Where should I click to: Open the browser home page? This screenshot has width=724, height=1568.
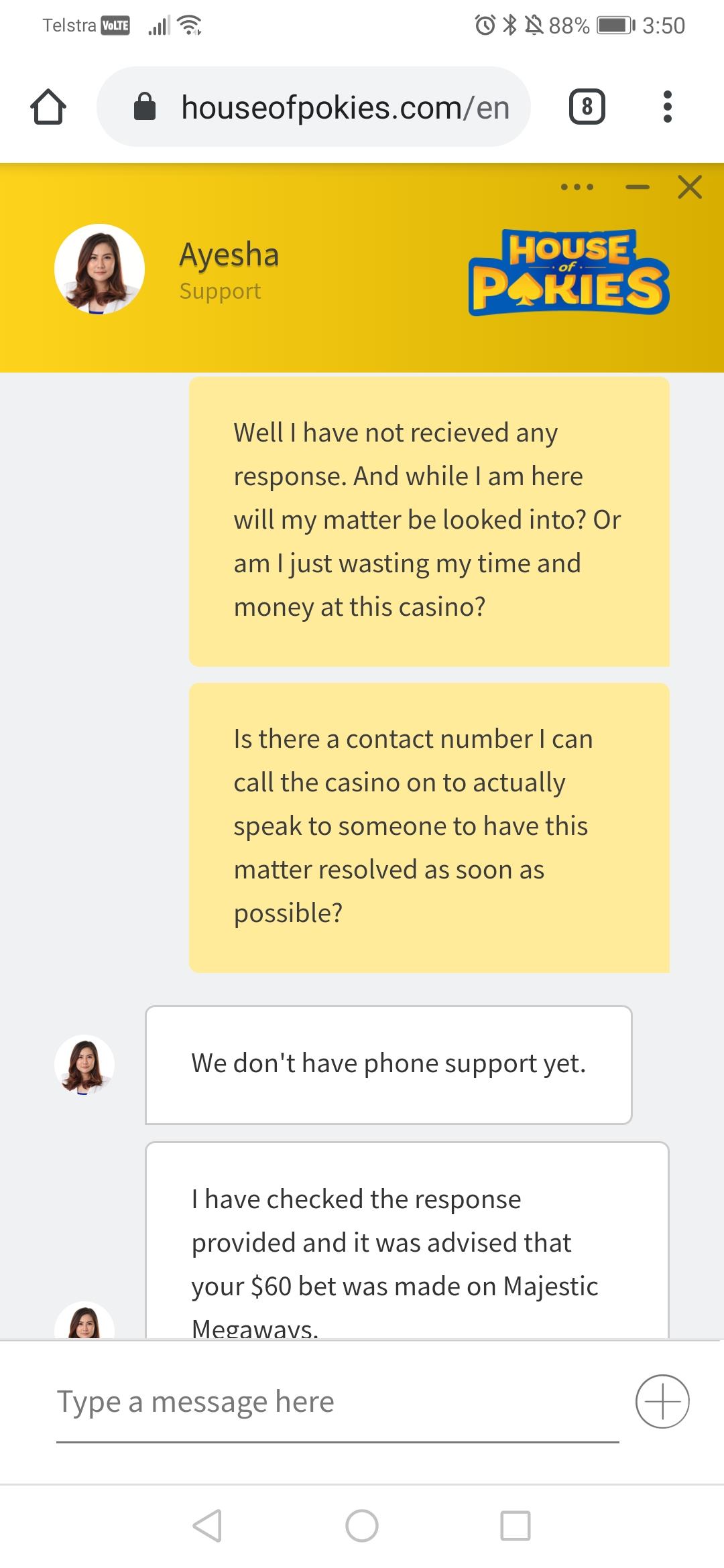point(48,107)
